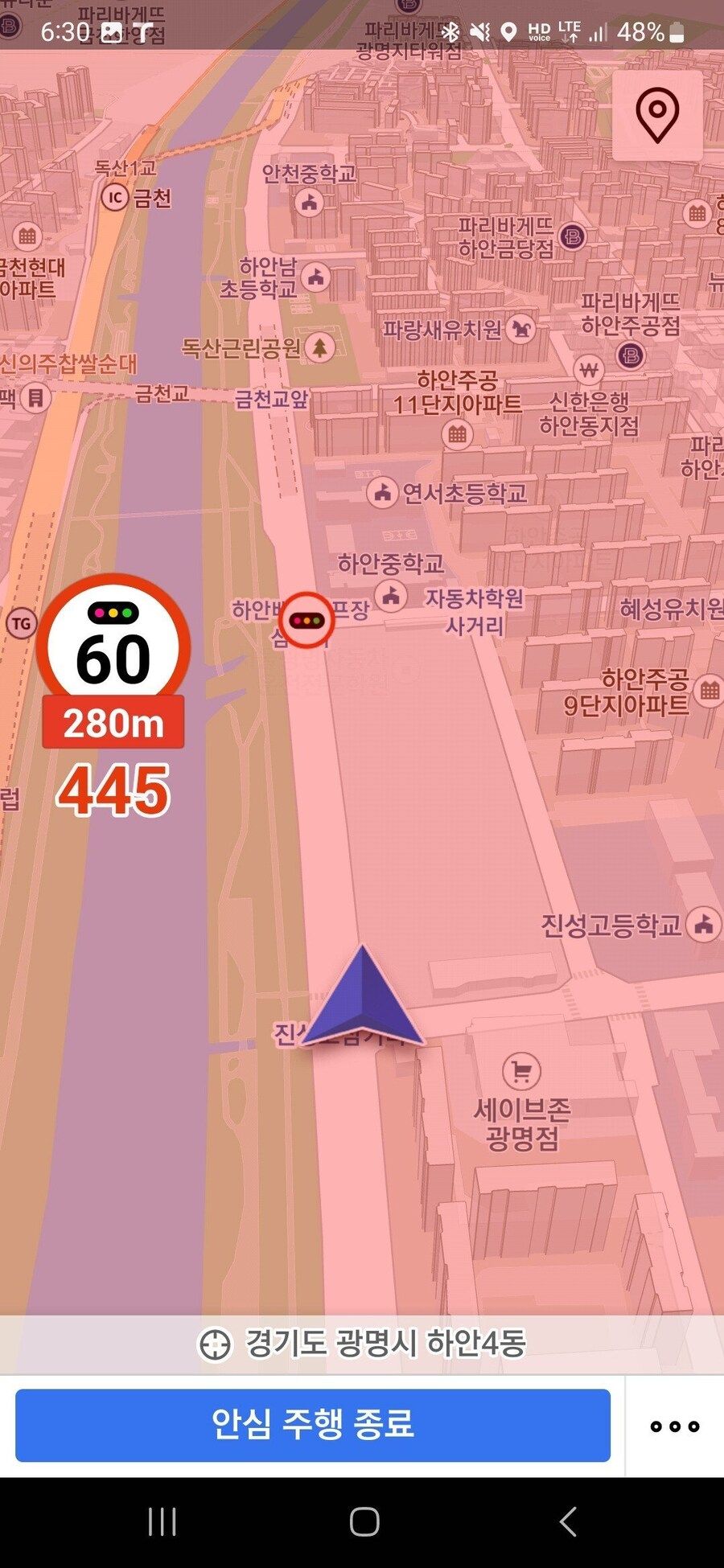724x1568 pixels.
Task: Go to the system home screen
Action: point(364,1521)
